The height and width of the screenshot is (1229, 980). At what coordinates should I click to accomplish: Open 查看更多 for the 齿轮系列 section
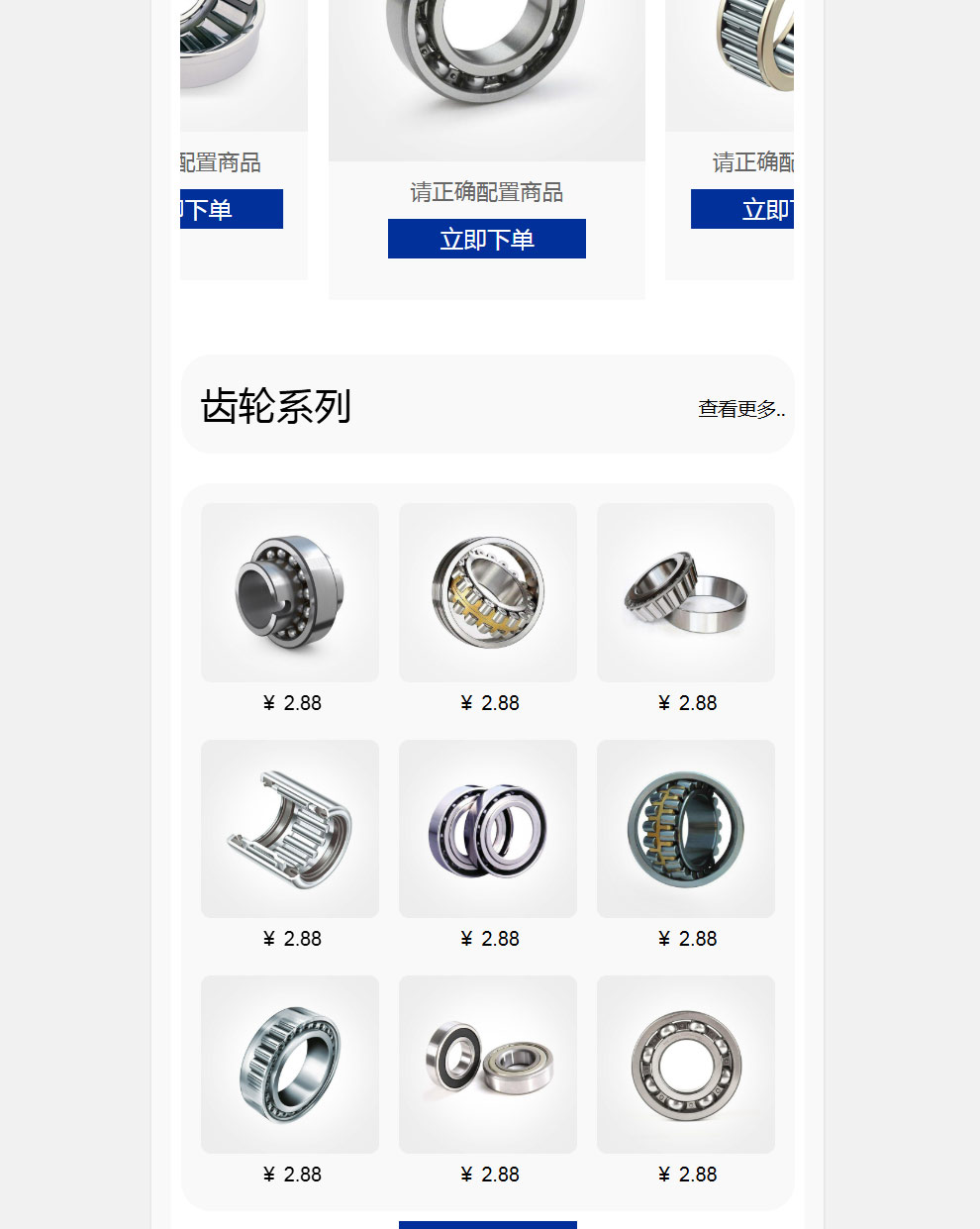coord(740,409)
